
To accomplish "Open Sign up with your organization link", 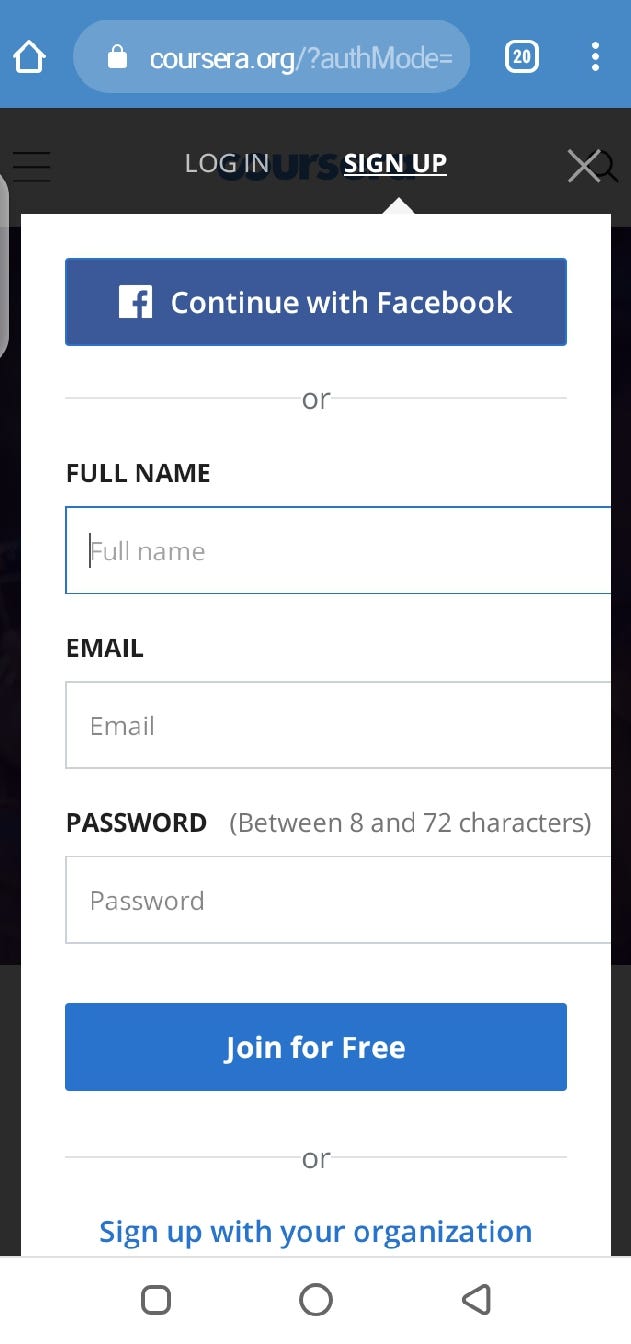I will point(316,1231).
